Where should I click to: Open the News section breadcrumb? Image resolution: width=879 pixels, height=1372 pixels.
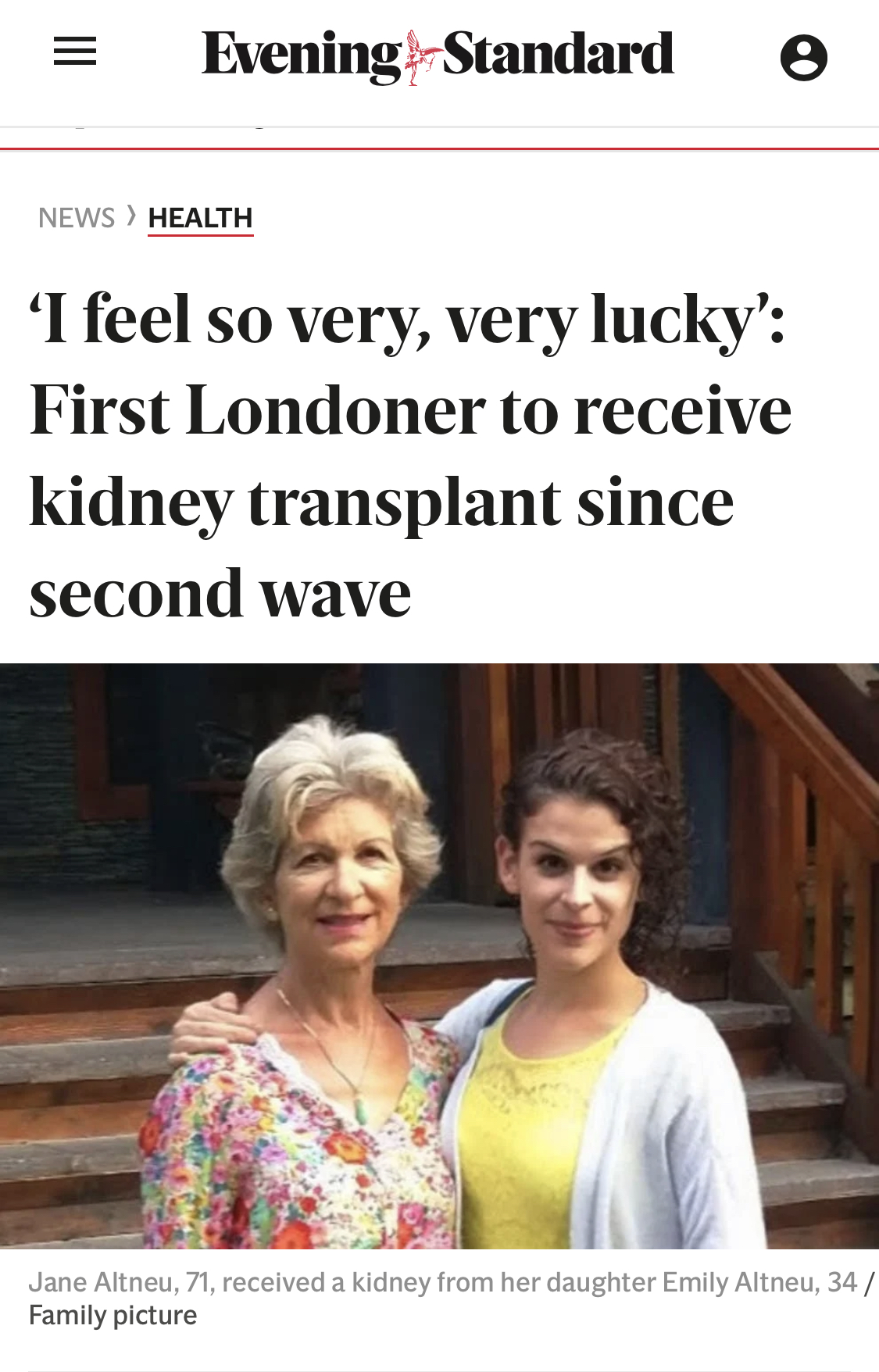tap(77, 218)
